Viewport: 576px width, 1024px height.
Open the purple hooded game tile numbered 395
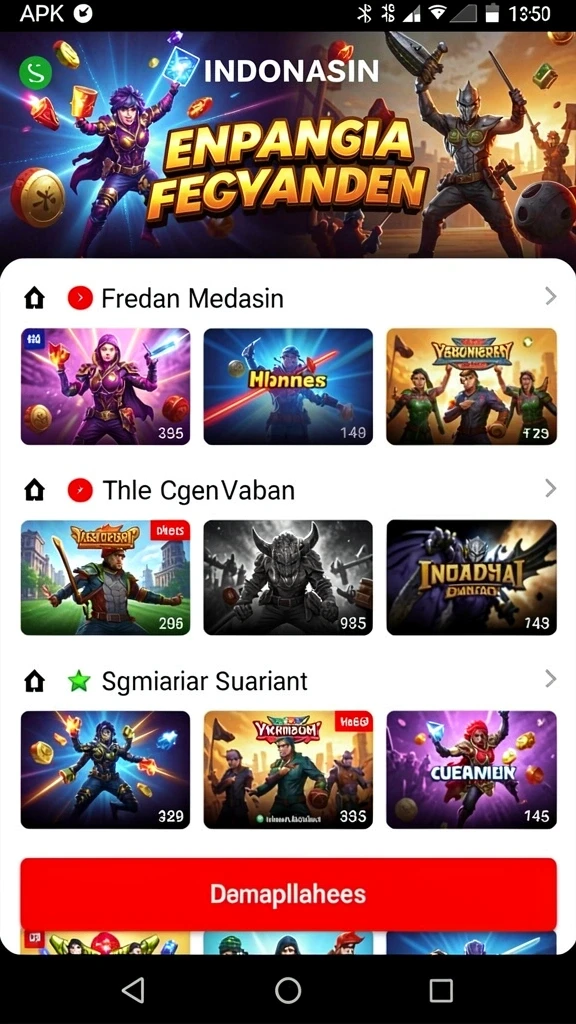click(x=106, y=386)
